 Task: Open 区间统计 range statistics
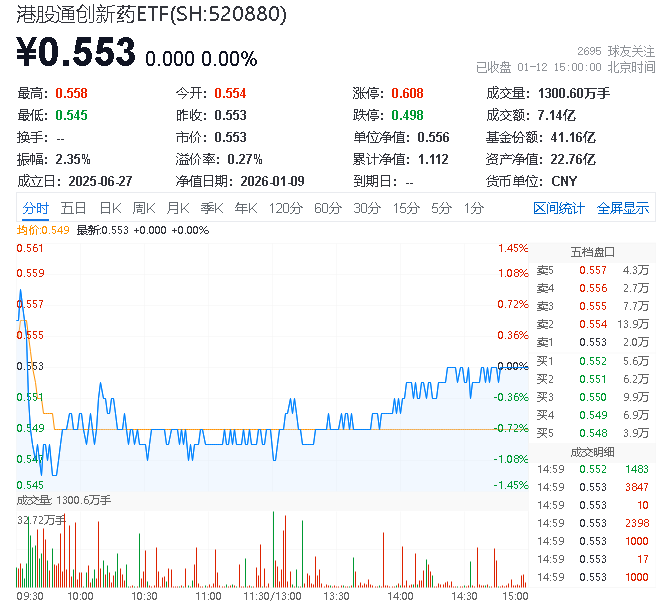(558, 208)
